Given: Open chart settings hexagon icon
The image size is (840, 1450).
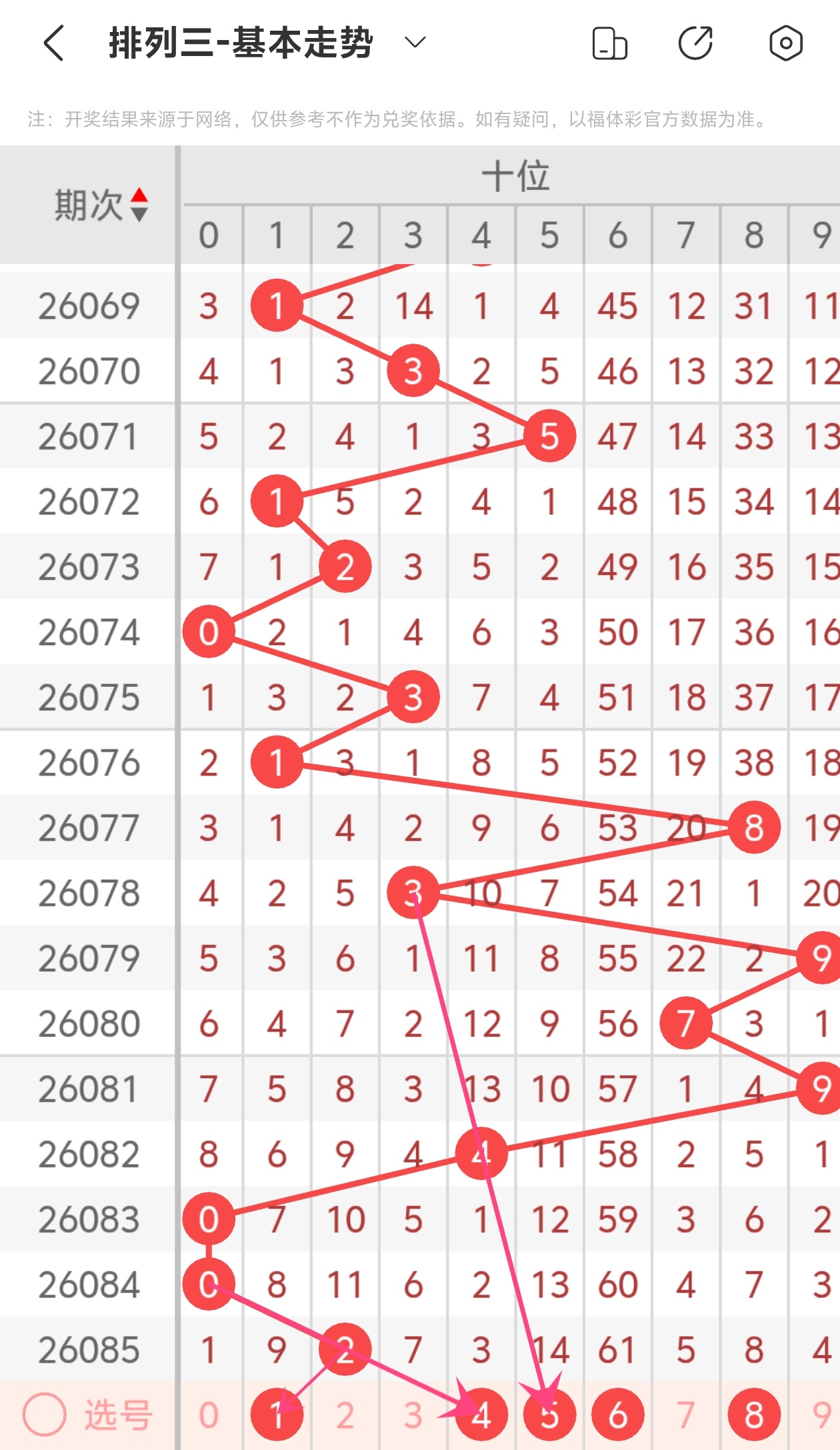Looking at the screenshot, I should (785, 43).
